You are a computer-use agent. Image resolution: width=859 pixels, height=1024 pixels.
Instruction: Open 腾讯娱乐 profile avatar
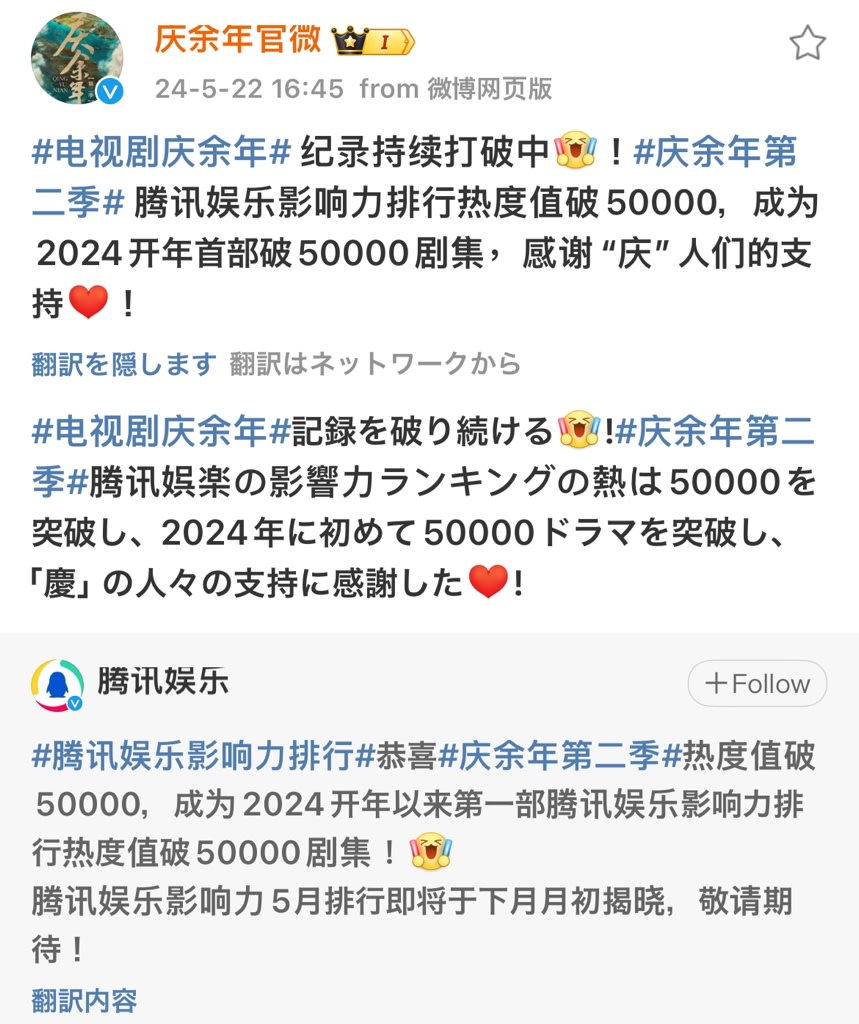[x=58, y=685]
